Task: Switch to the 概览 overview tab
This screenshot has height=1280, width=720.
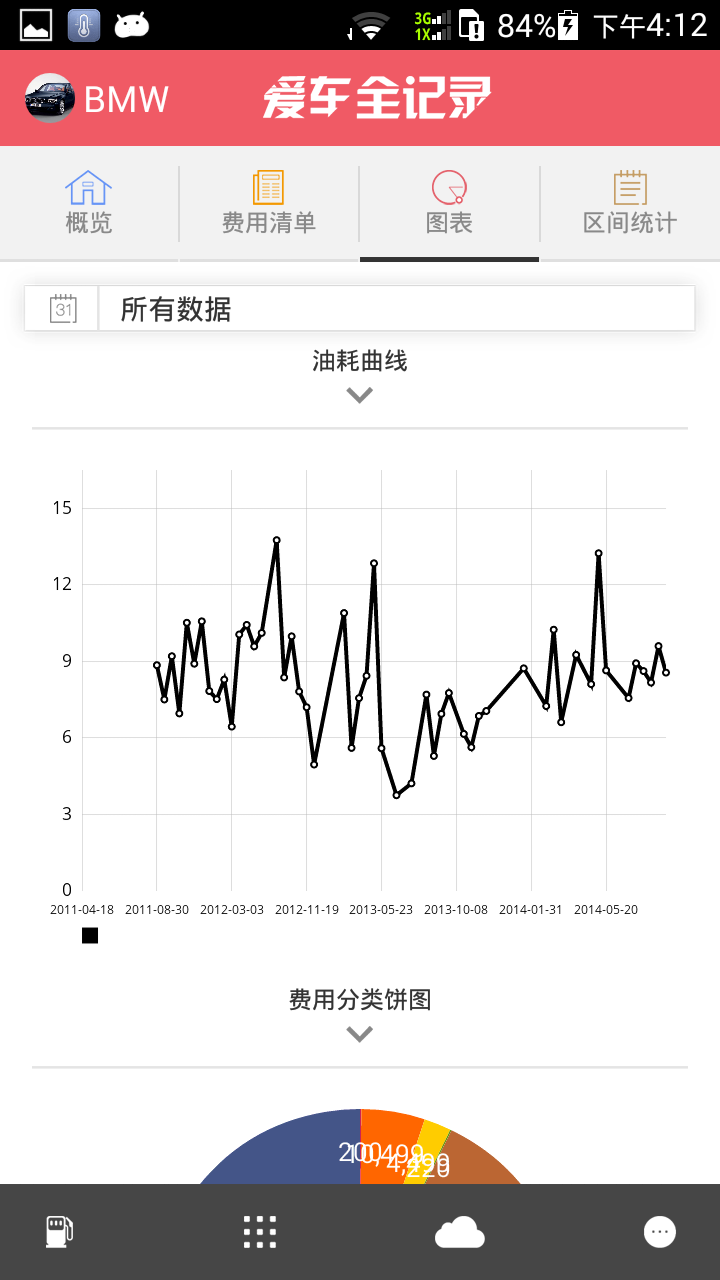Action: (x=89, y=203)
